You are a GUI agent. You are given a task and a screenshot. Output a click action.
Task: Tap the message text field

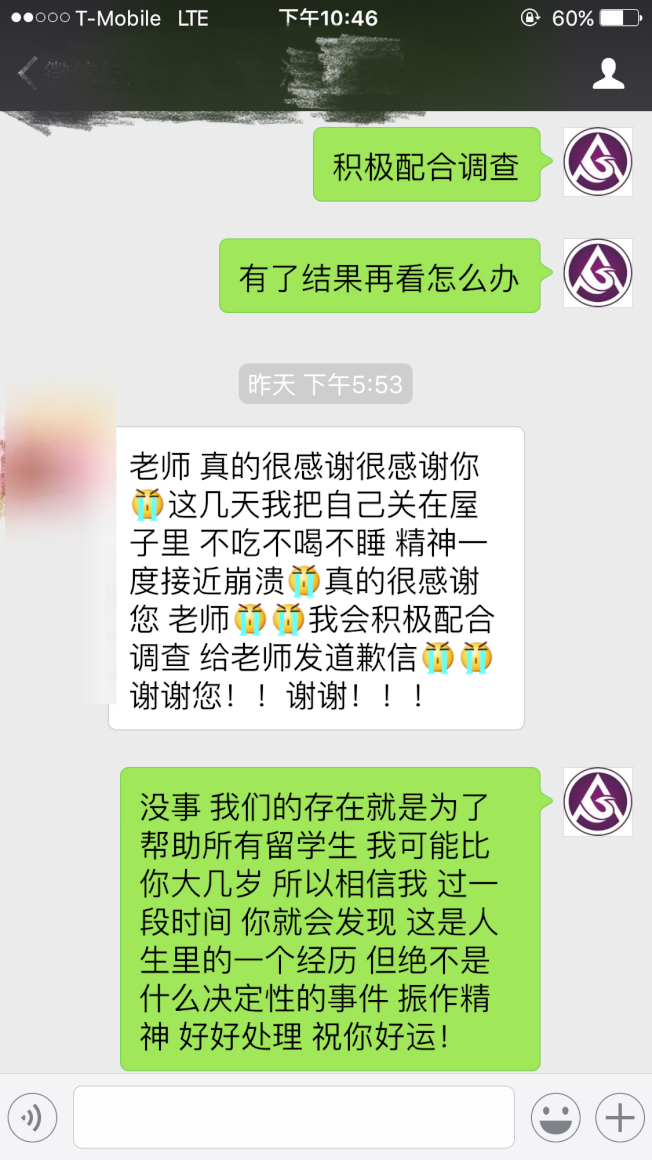[x=293, y=1117]
